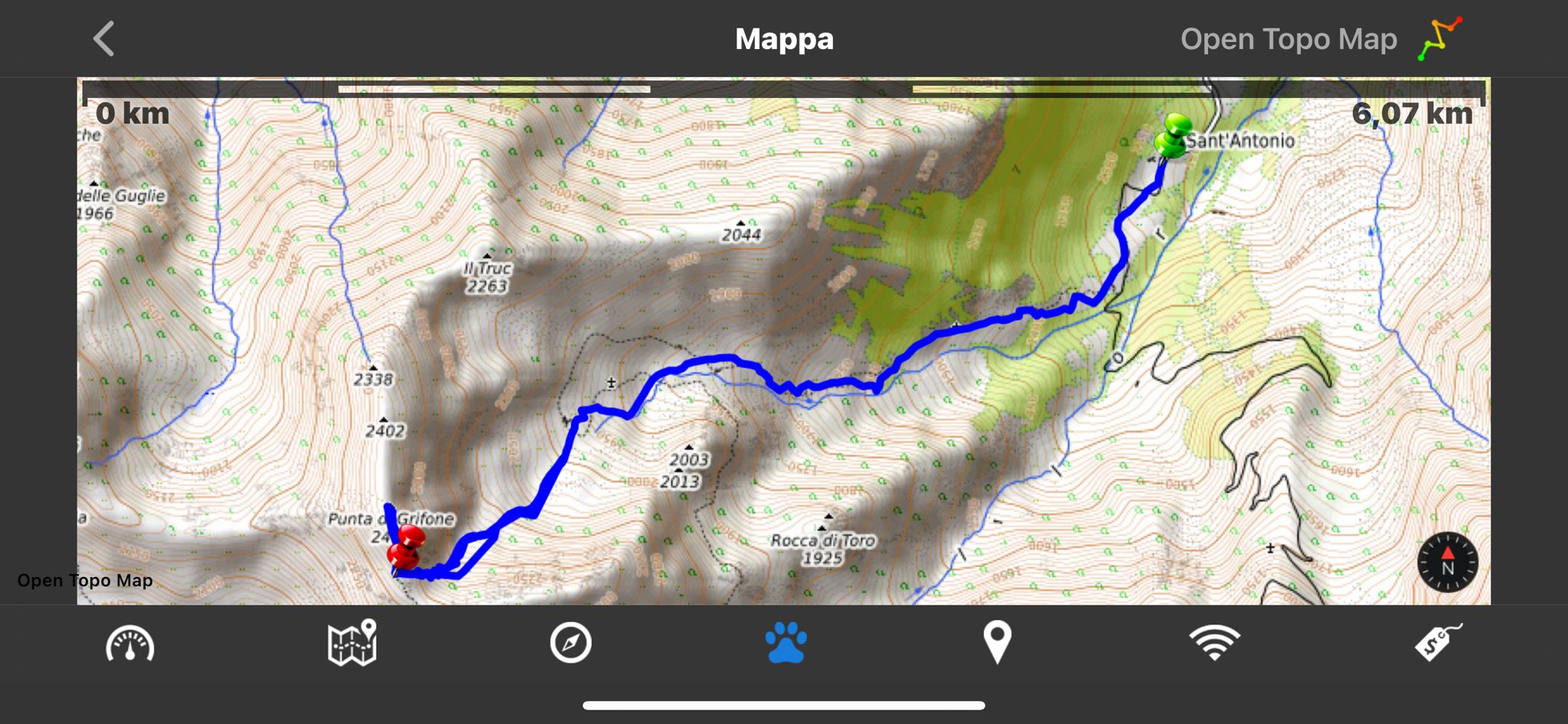Viewport: 1568px width, 724px height.
Task: Change map type via Open Topo Map
Action: pyautogui.click(x=1289, y=39)
